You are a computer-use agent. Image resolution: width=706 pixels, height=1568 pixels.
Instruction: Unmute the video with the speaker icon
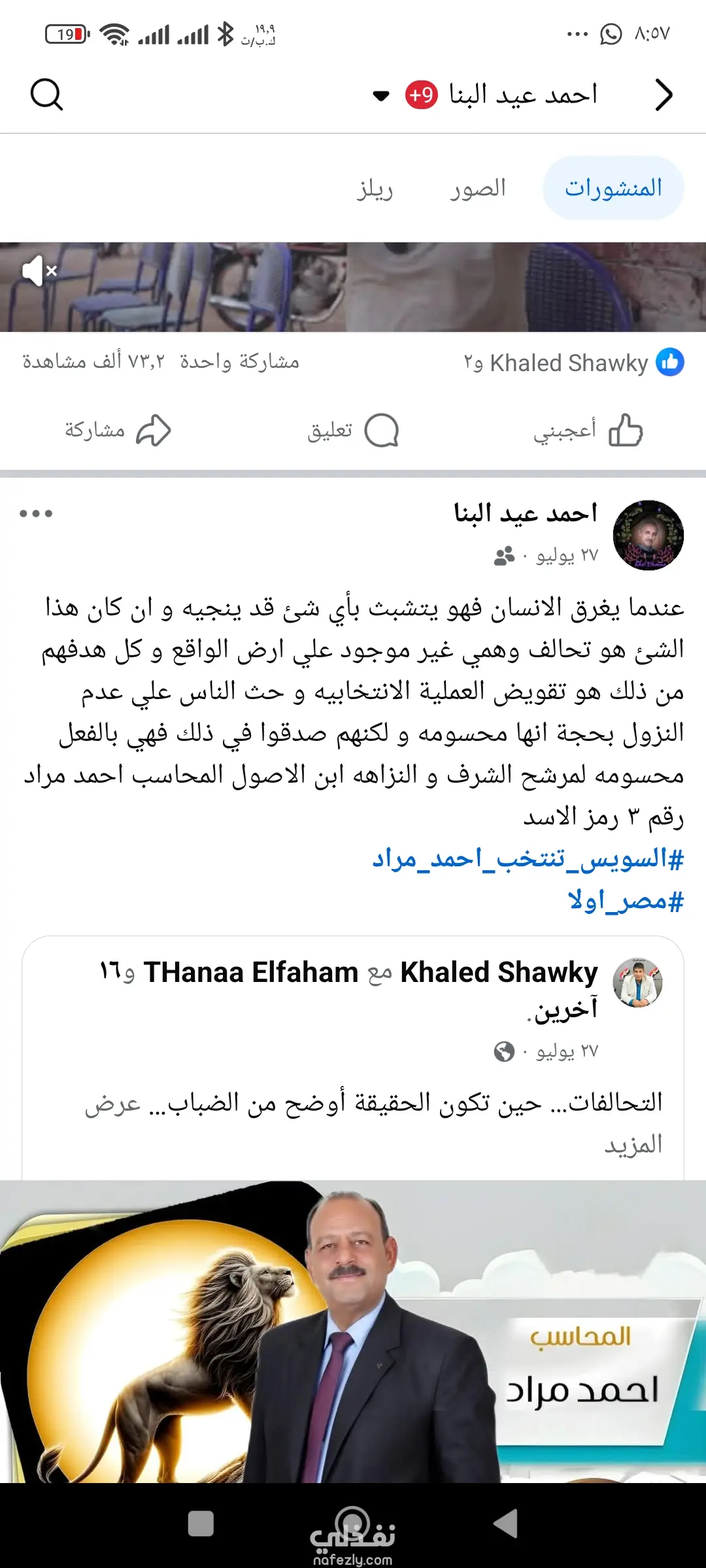(39, 270)
